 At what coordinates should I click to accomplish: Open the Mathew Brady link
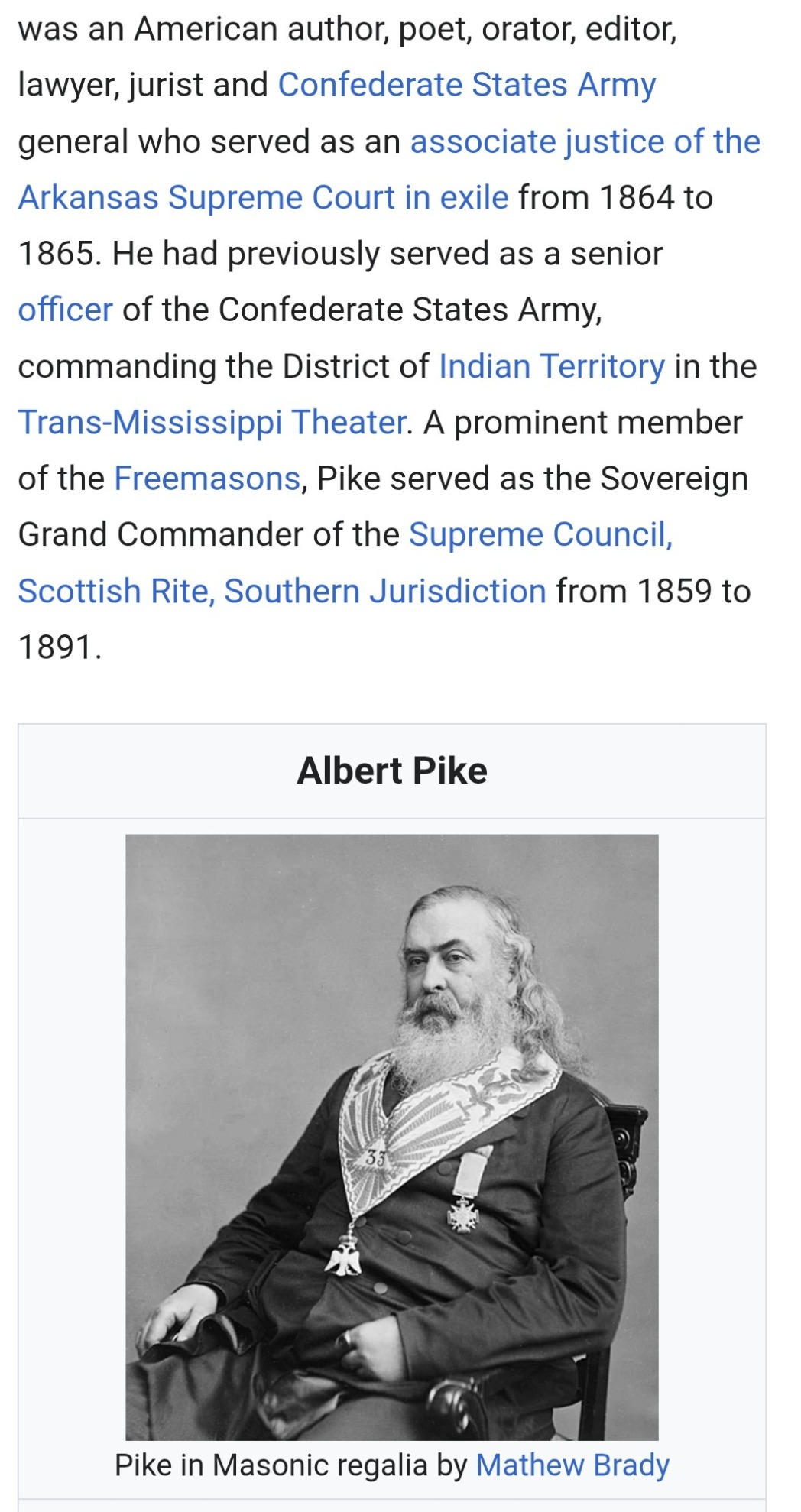pyautogui.click(x=572, y=1465)
